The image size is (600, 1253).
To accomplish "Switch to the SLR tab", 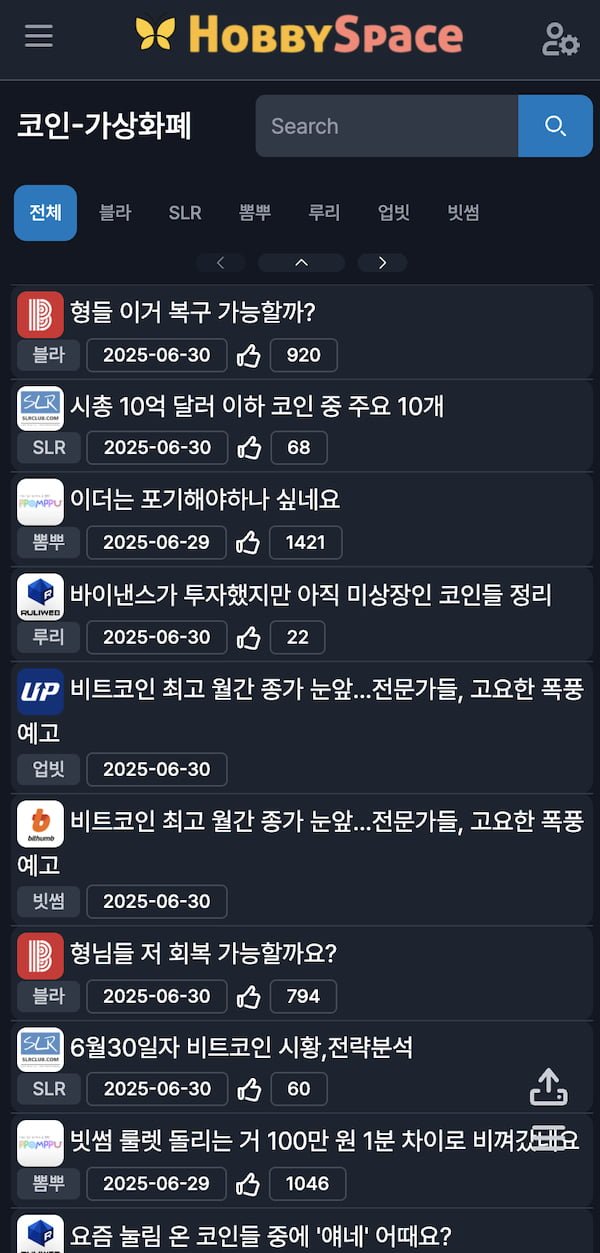I will tap(185, 212).
